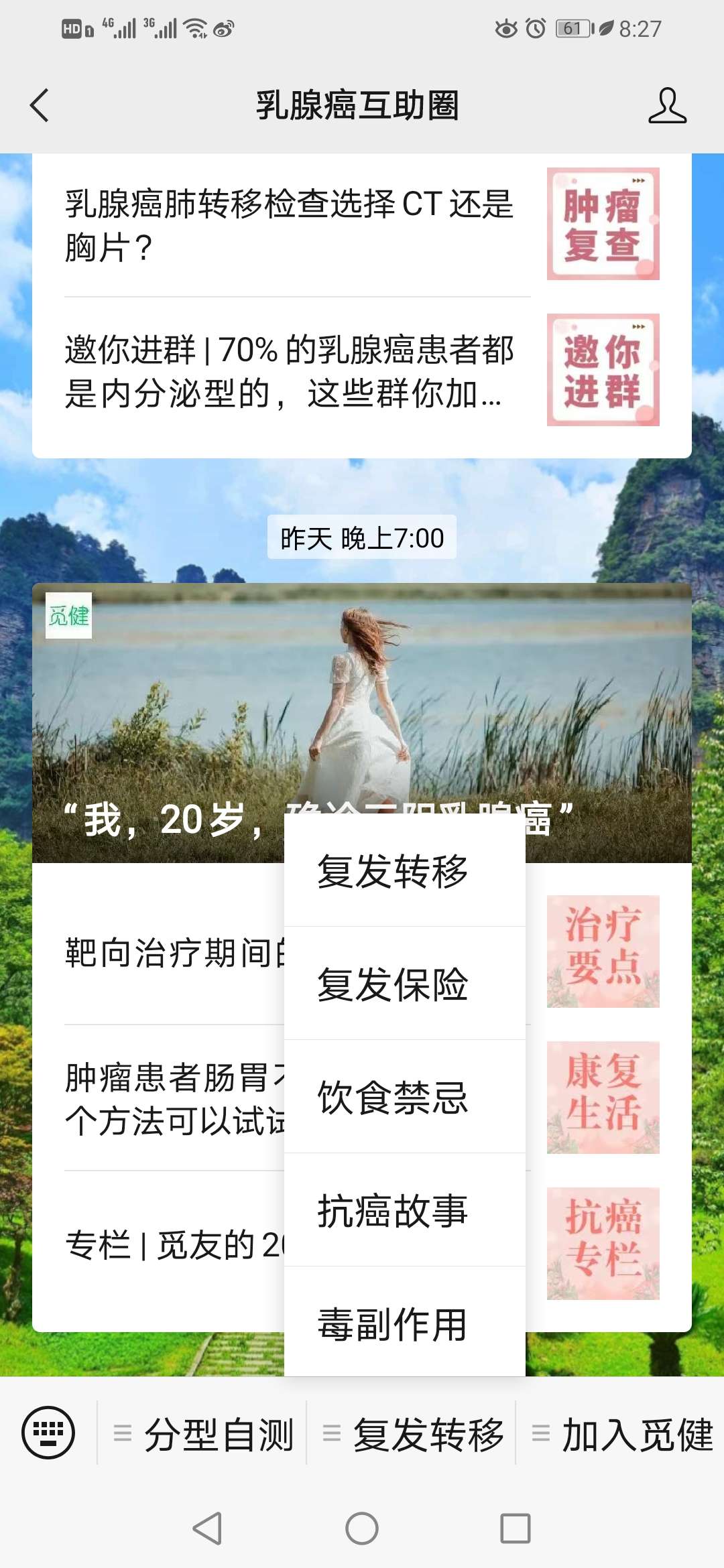Image resolution: width=724 pixels, height=1568 pixels.
Task: Choose 饮食禁忌 in the popup menu
Action: [x=393, y=1097]
